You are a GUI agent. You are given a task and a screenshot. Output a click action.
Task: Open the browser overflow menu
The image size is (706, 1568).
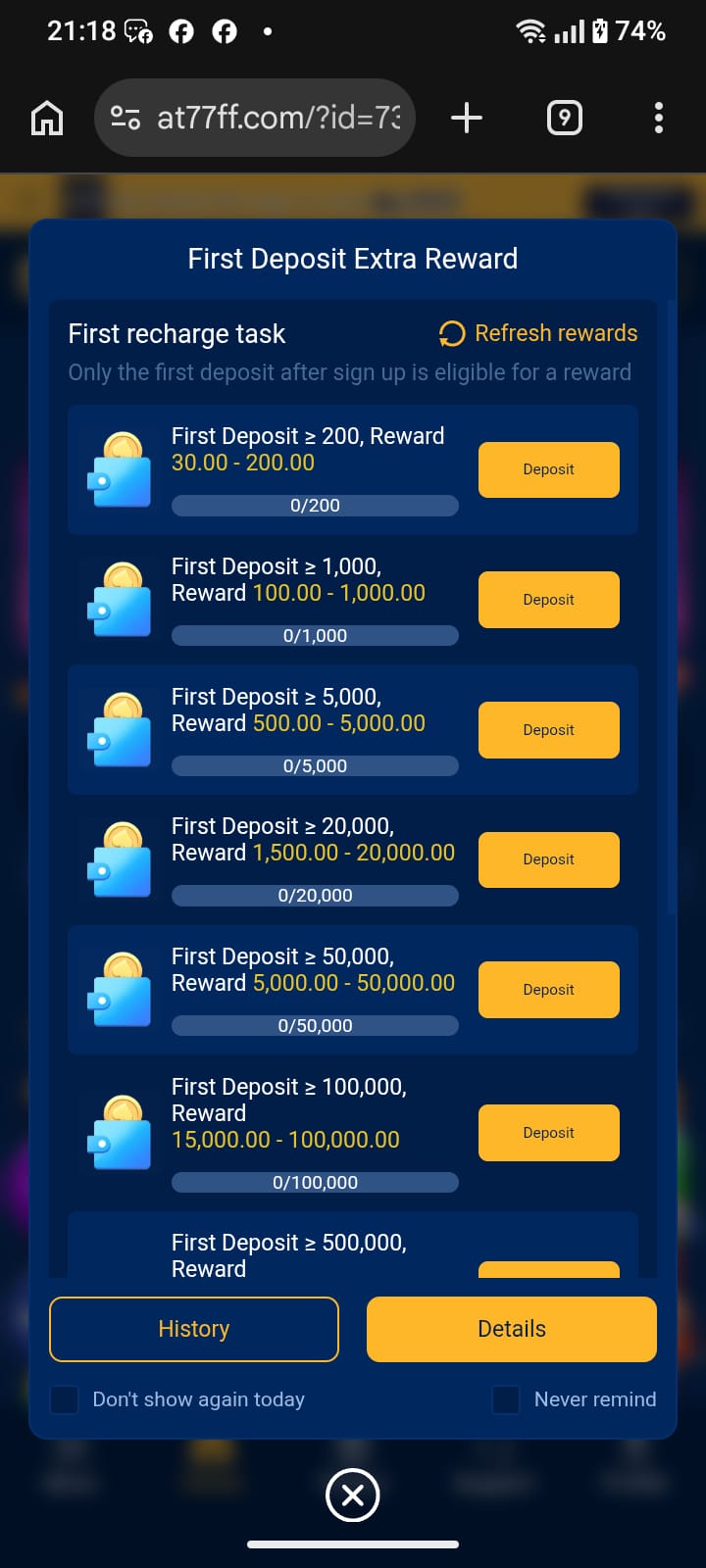click(659, 118)
